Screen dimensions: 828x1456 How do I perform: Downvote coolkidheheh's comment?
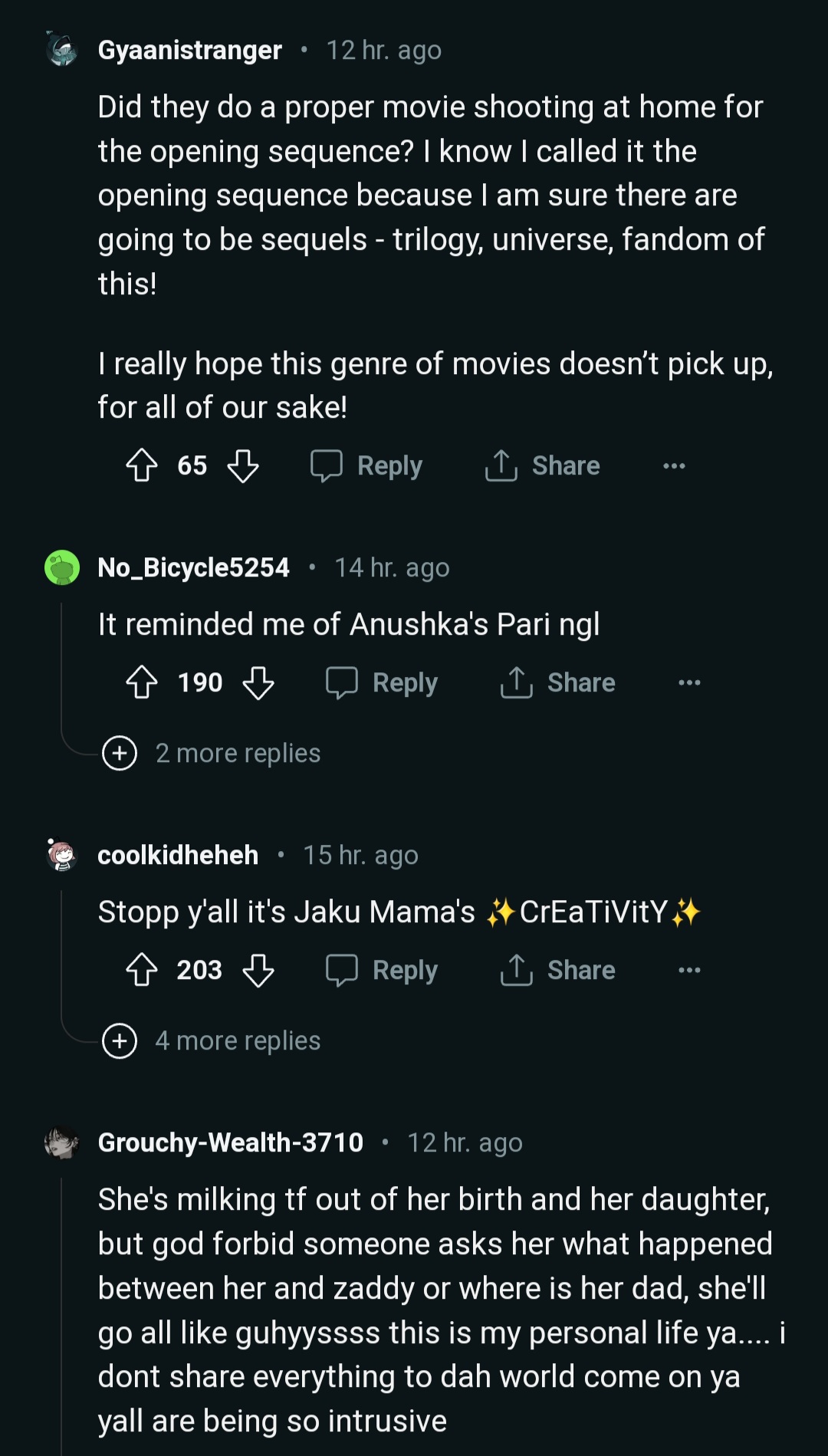(258, 970)
